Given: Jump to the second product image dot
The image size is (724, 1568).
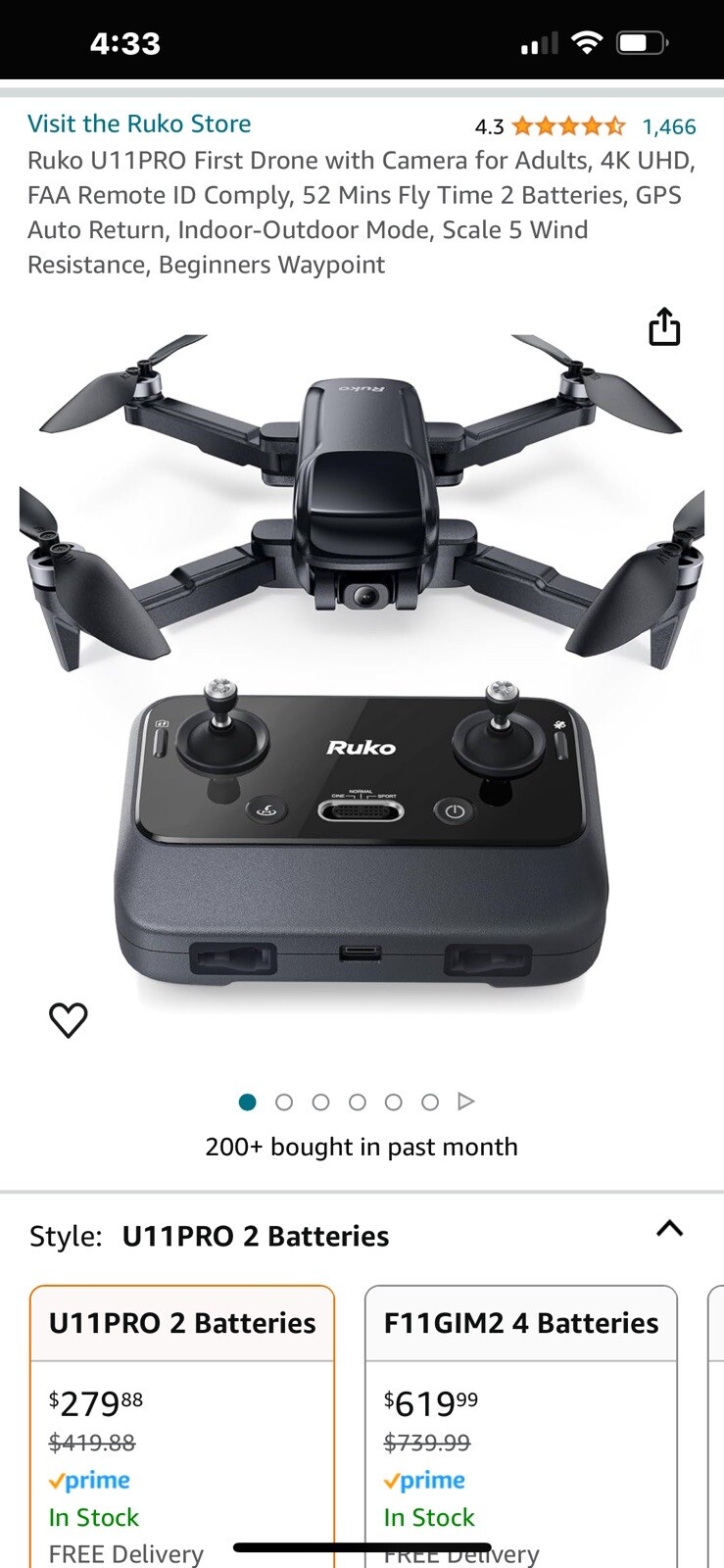Looking at the screenshot, I should point(284,1102).
